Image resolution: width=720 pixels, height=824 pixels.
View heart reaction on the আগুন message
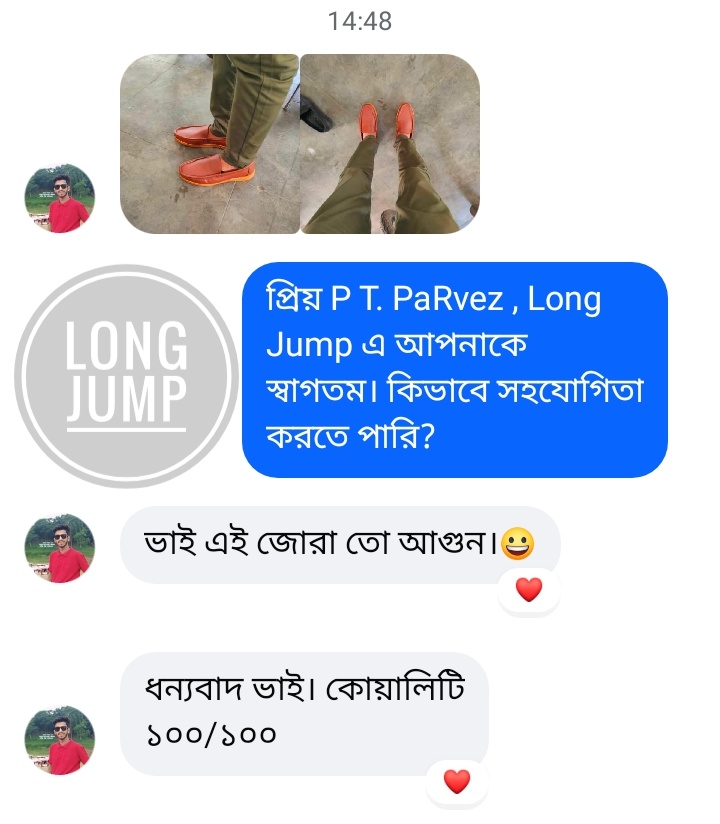pyautogui.click(x=528, y=590)
